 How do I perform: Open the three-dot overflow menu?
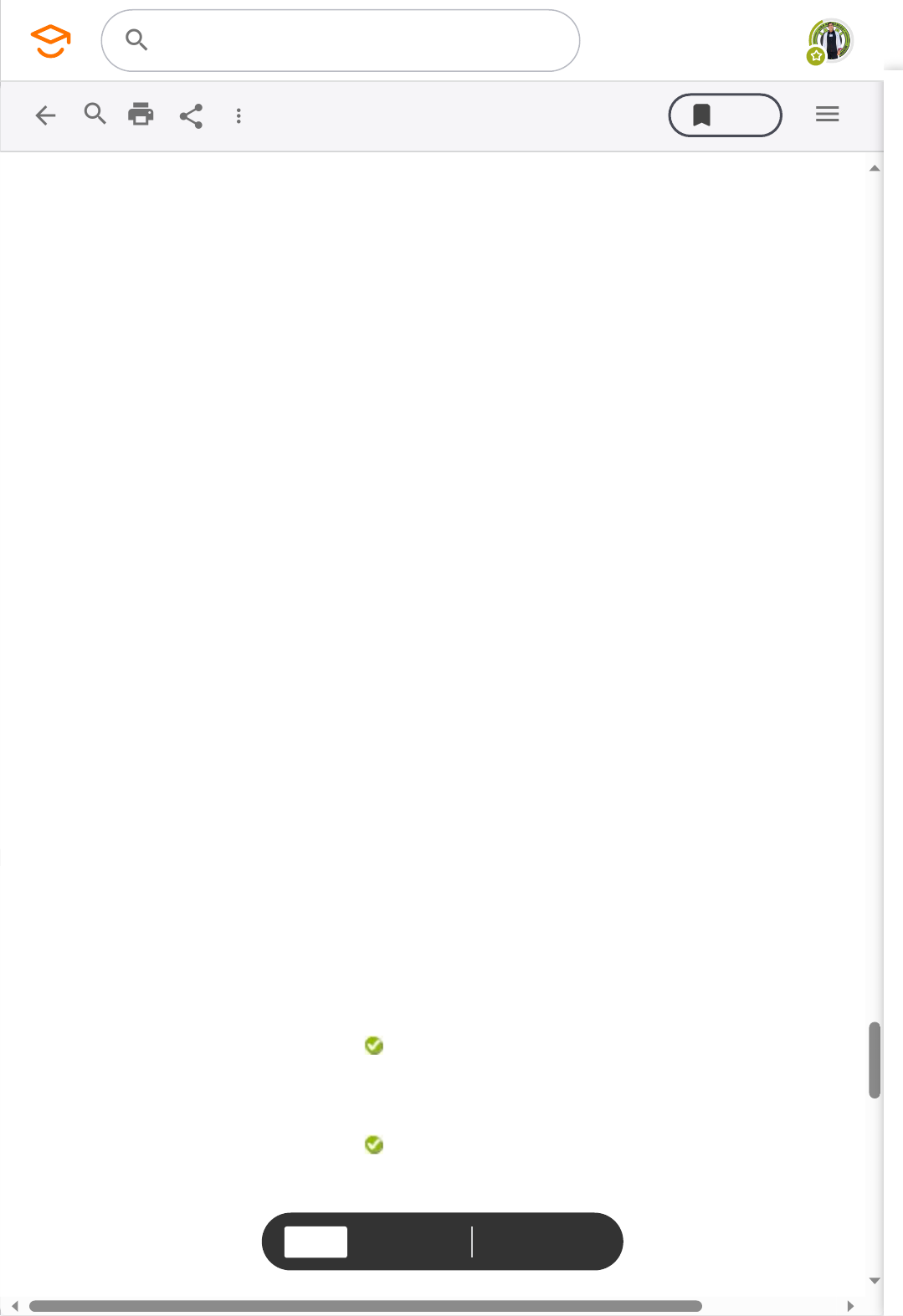pos(239,115)
